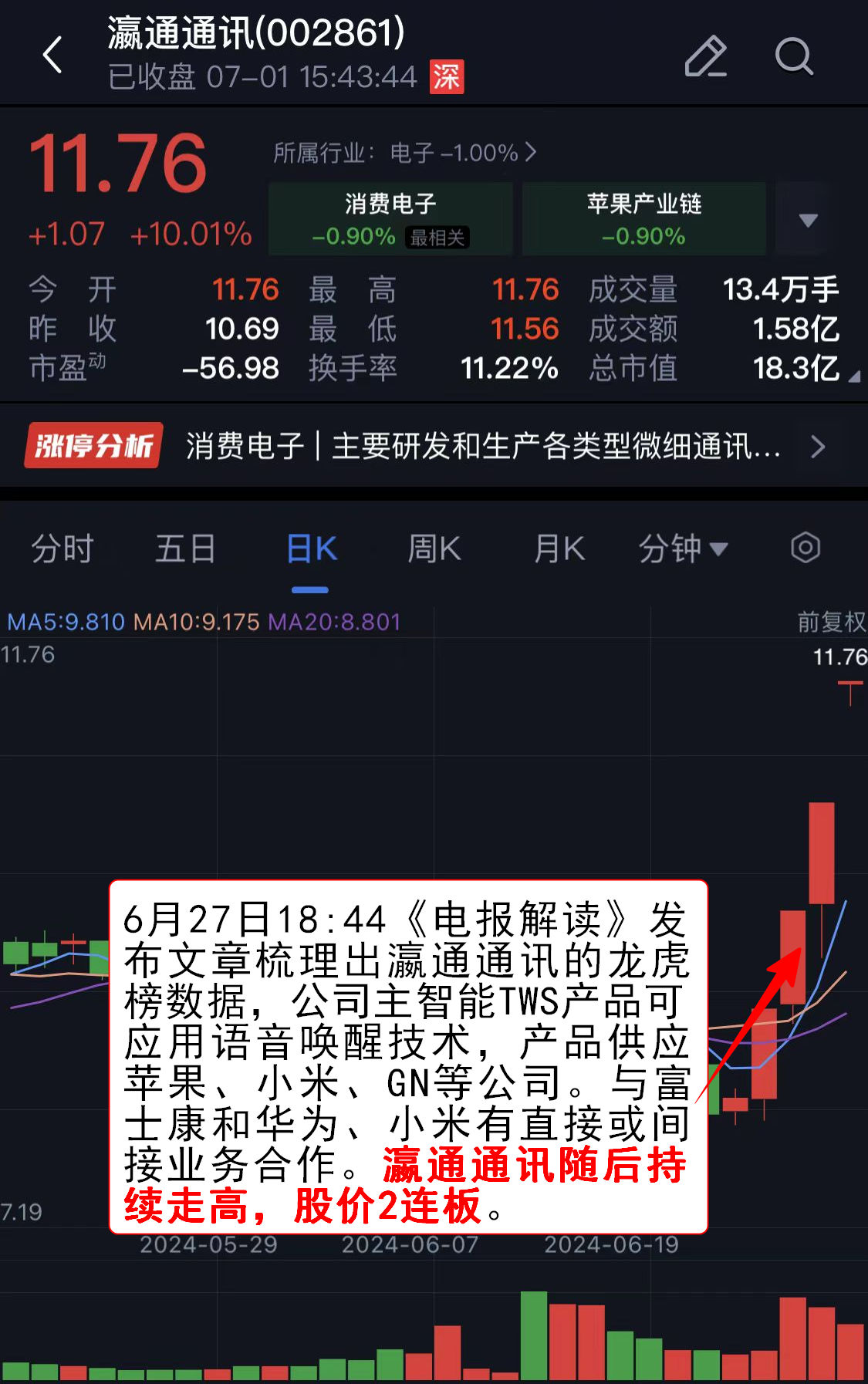Screen dimensions: 868x1384
Task: Expand more related sectors with the arrow
Action: tap(808, 221)
